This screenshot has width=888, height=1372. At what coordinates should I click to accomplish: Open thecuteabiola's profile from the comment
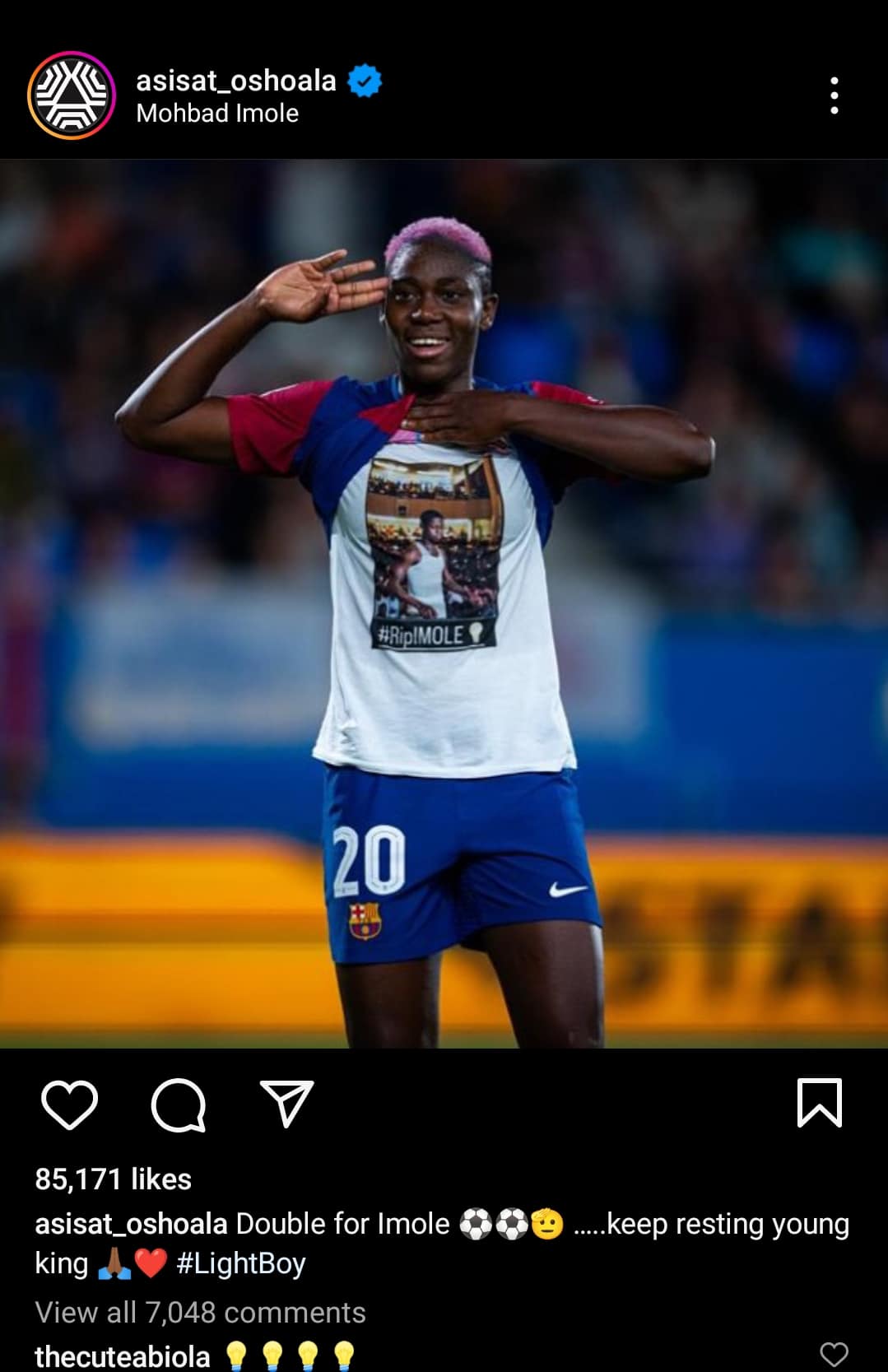pyautogui.click(x=122, y=1356)
